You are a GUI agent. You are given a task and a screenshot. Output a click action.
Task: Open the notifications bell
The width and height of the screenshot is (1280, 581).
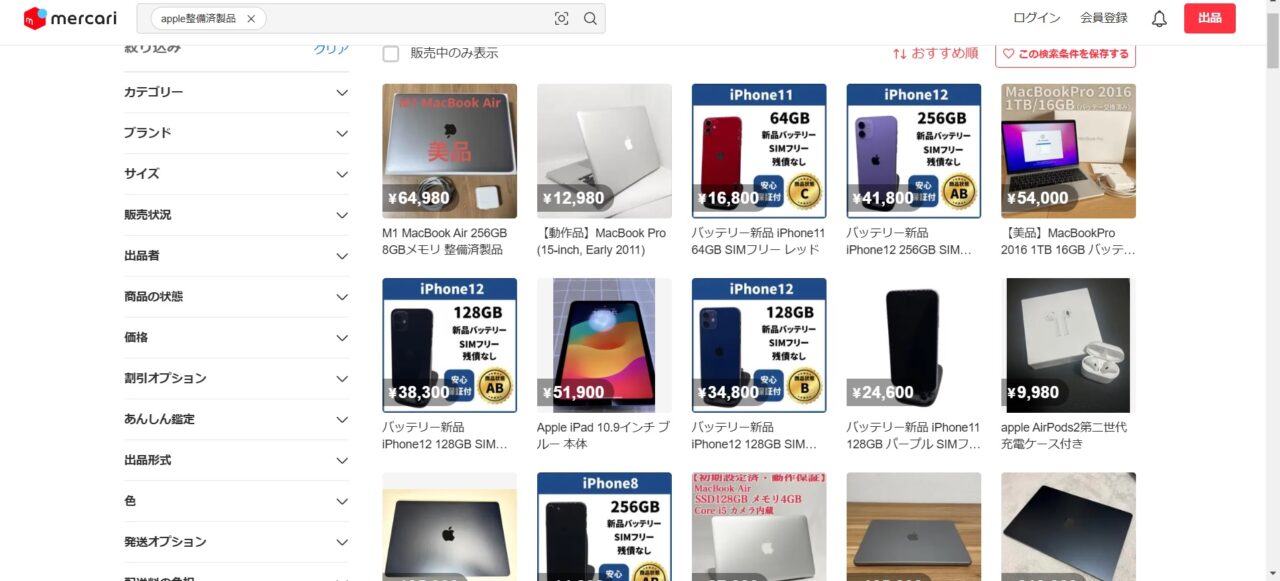tap(1159, 18)
